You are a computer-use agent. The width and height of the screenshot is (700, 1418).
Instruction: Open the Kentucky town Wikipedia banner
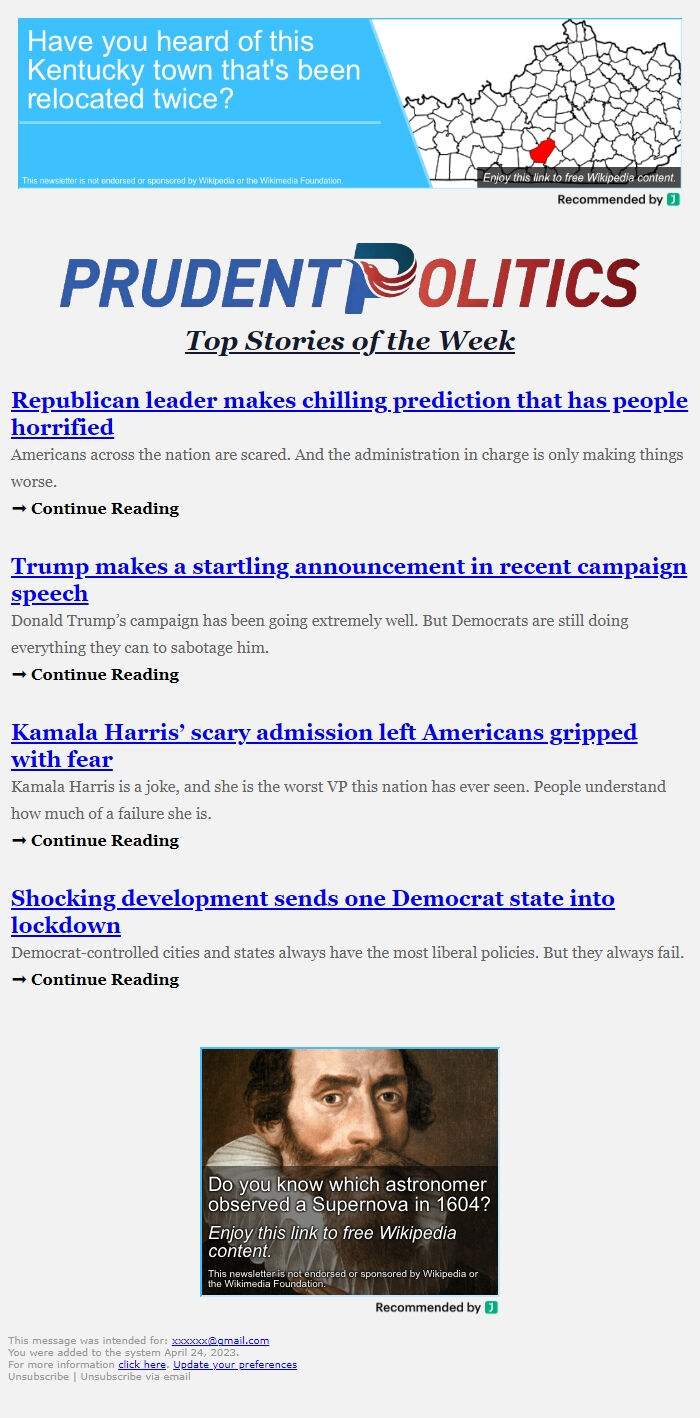pyautogui.click(x=349, y=103)
